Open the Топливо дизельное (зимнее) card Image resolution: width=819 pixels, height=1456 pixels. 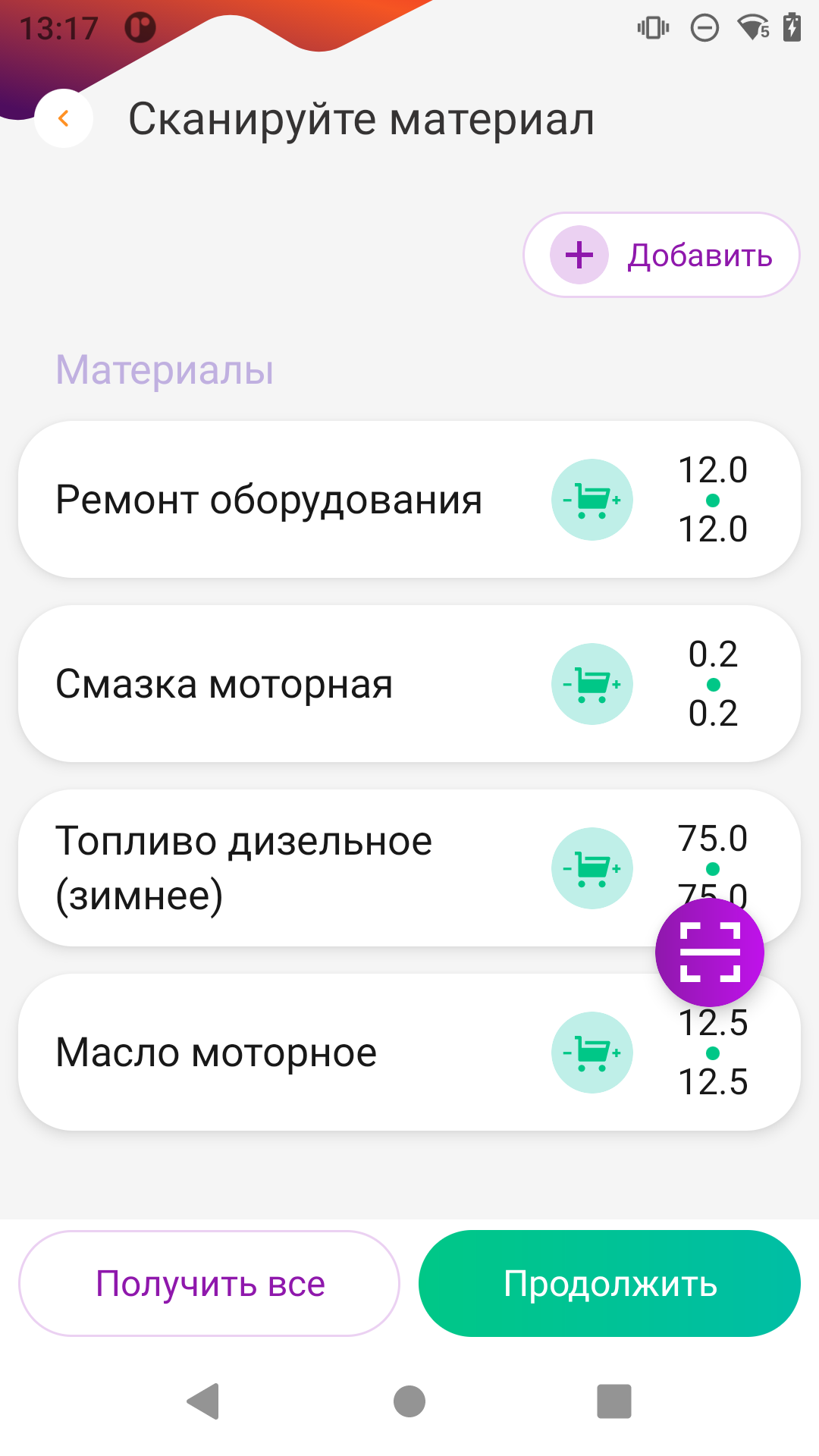[x=409, y=868]
